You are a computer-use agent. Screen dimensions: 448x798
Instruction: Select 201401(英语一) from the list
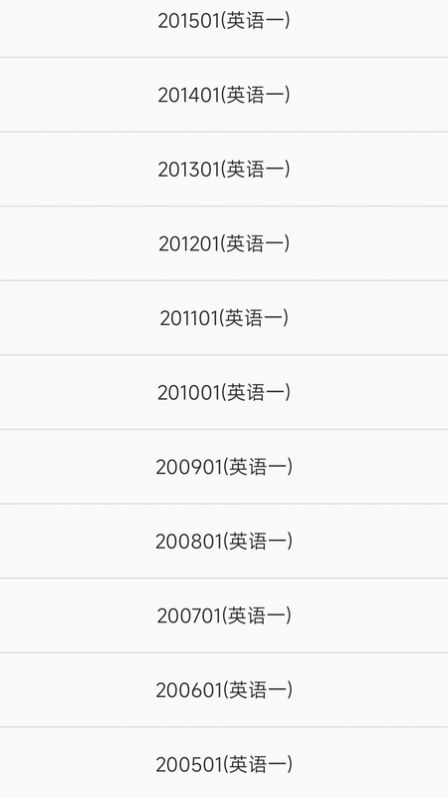point(224,95)
